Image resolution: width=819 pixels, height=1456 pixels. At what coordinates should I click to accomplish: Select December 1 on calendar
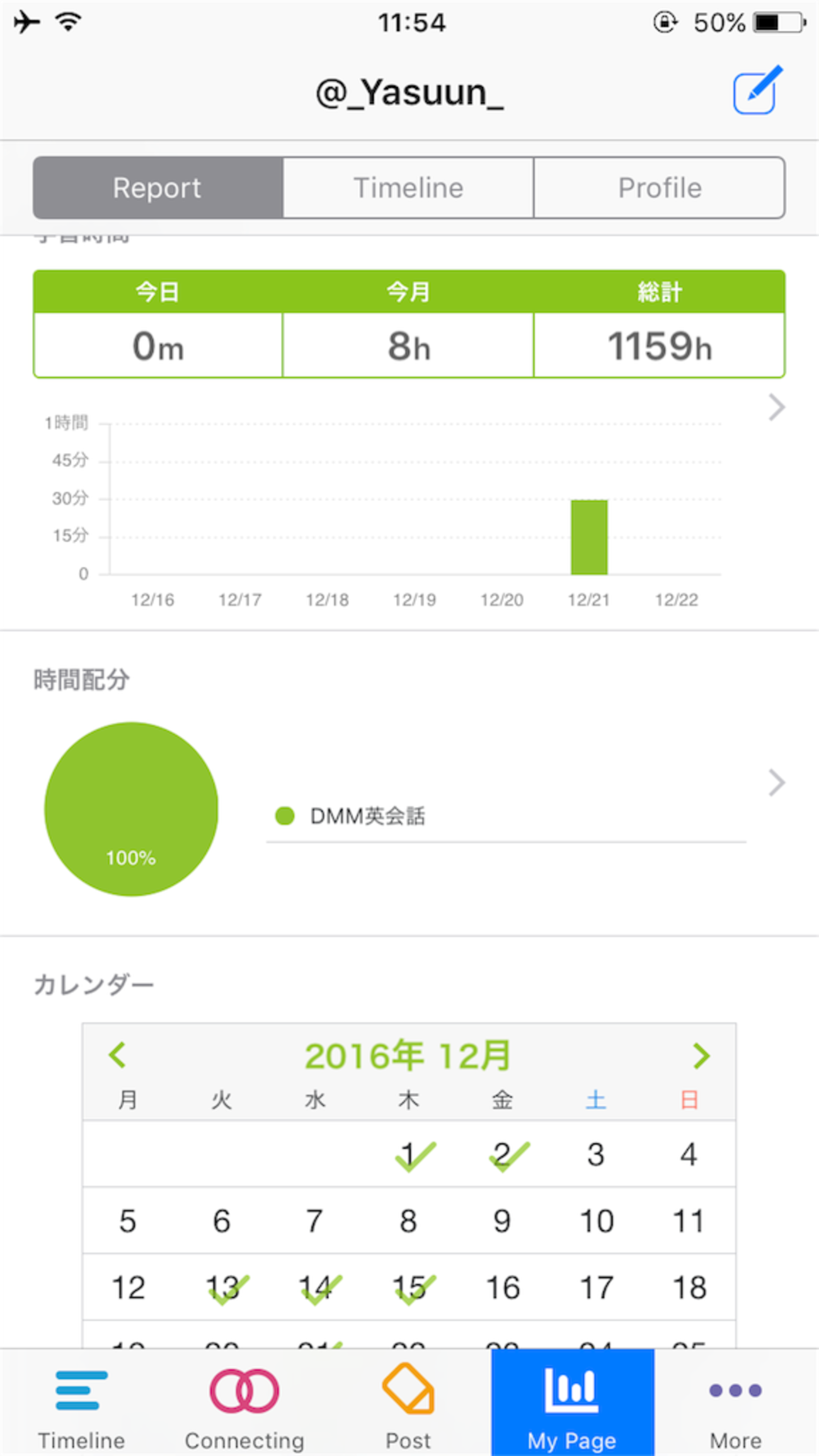[x=409, y=1154]
